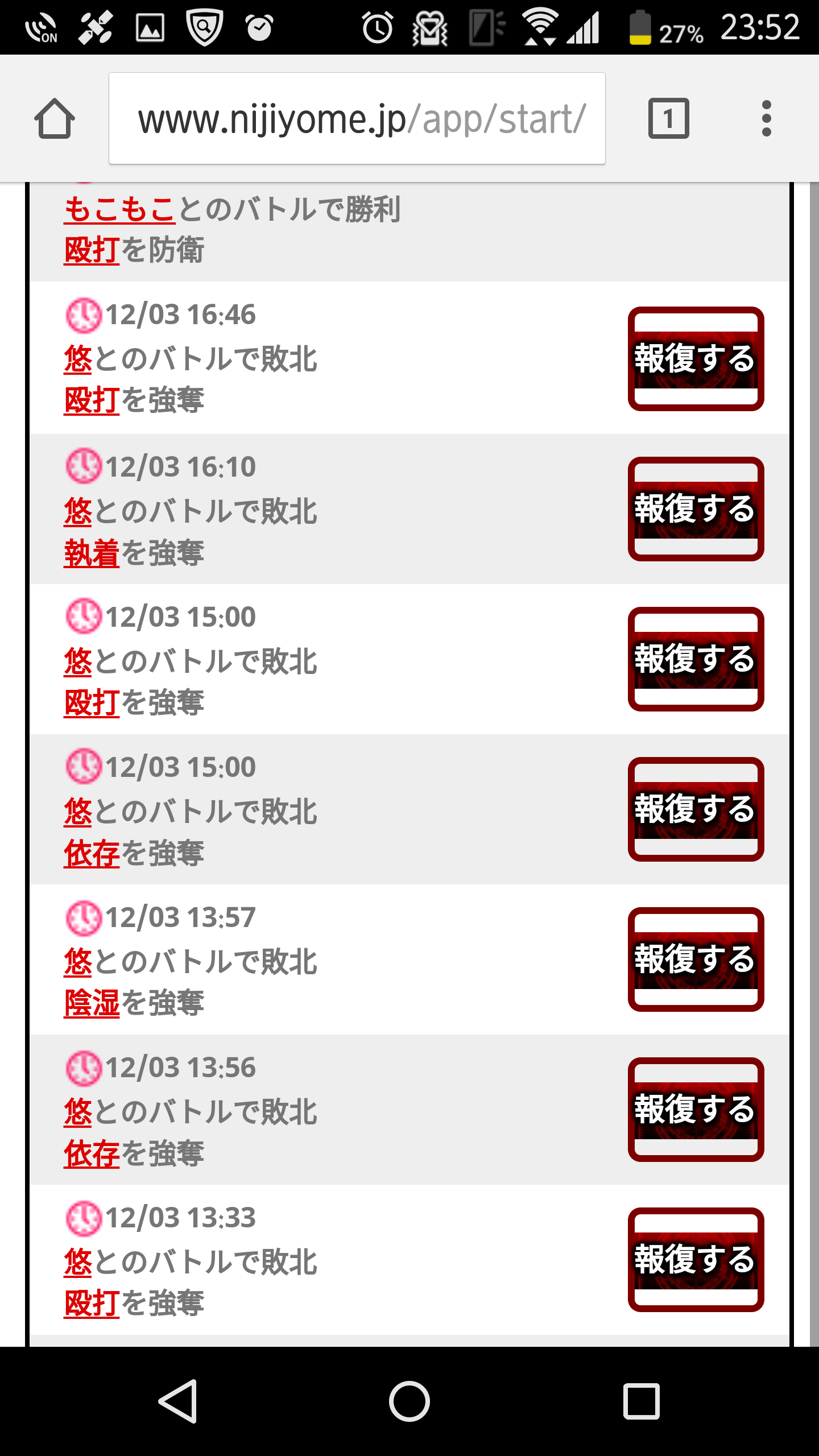The height and width of the screenshot is (1456, 819).
Task: Open the 執着 item link
Action: point(92,553)
